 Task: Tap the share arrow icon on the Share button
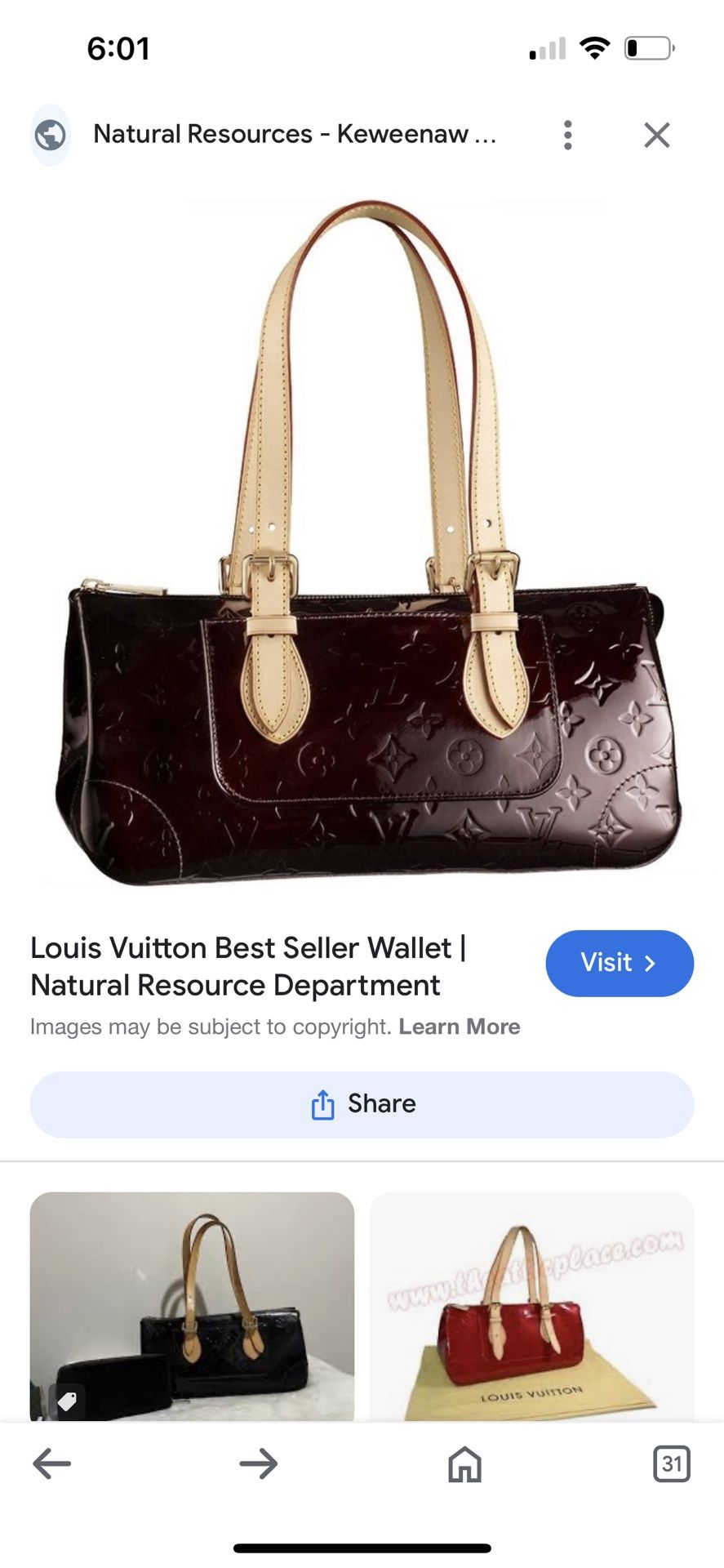(x=324, y=1103)
